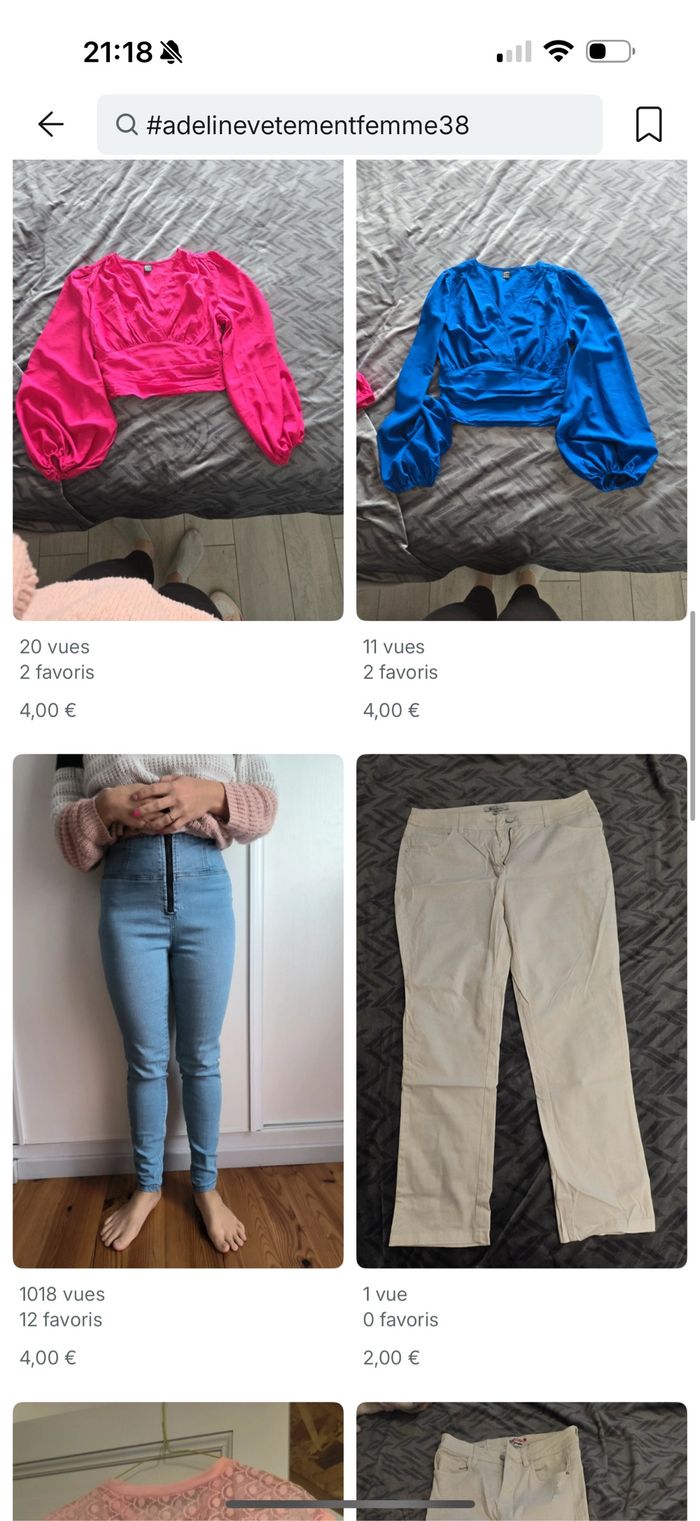Save this search with the bookmark icon
The height and width of the screenshot is (1521, 700).
648,125
